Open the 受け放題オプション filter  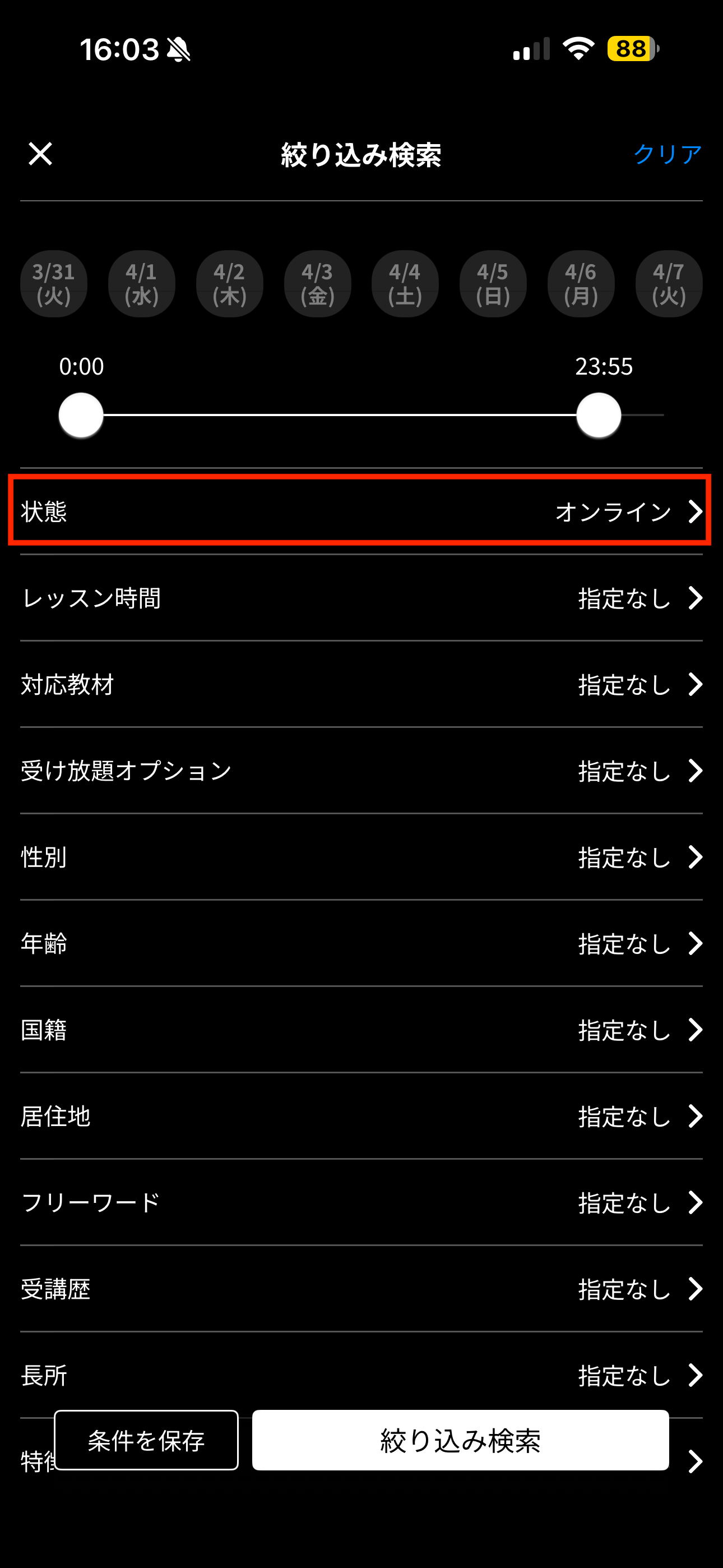point(361,771)
